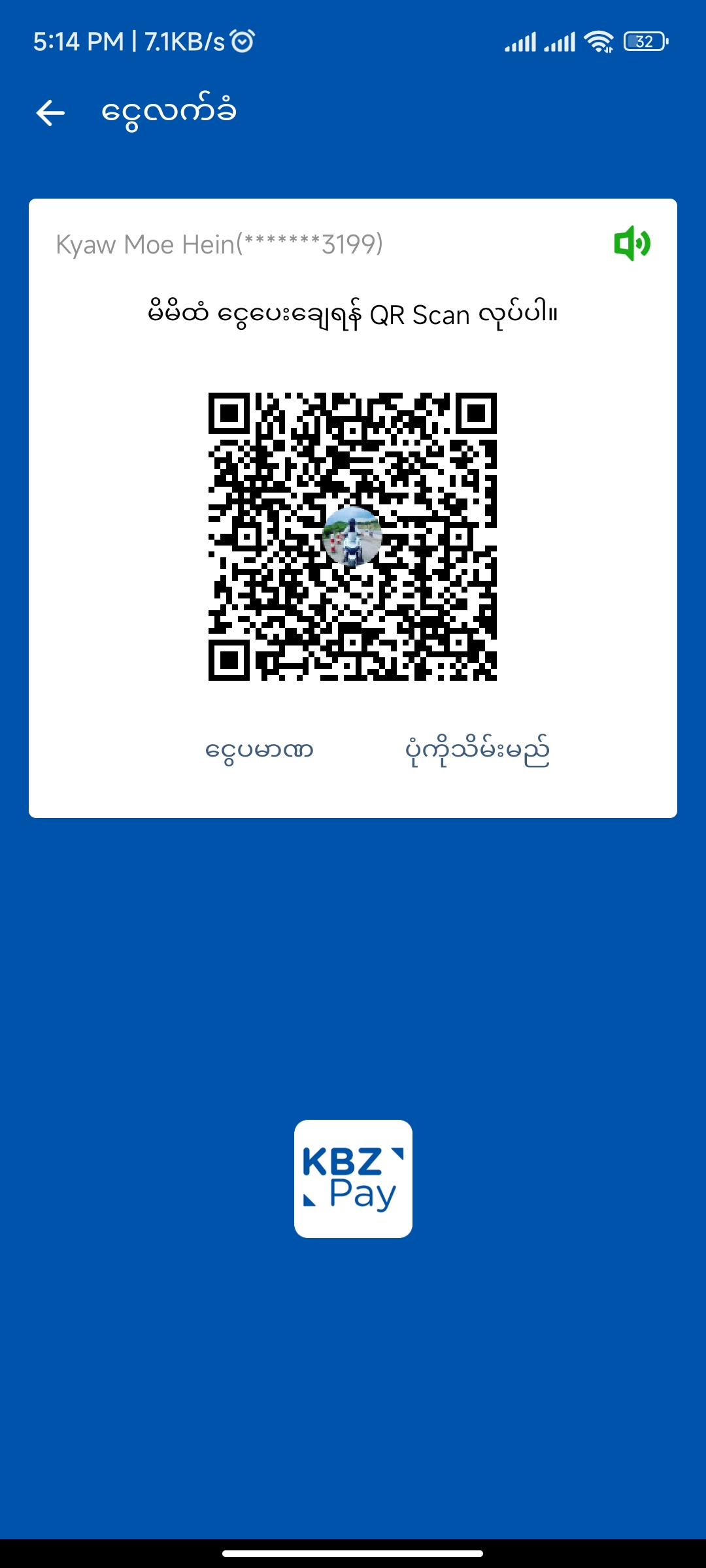
Task: Tap ငွေပမာဏ to set the amount
Action: click(x=260, y=750)
